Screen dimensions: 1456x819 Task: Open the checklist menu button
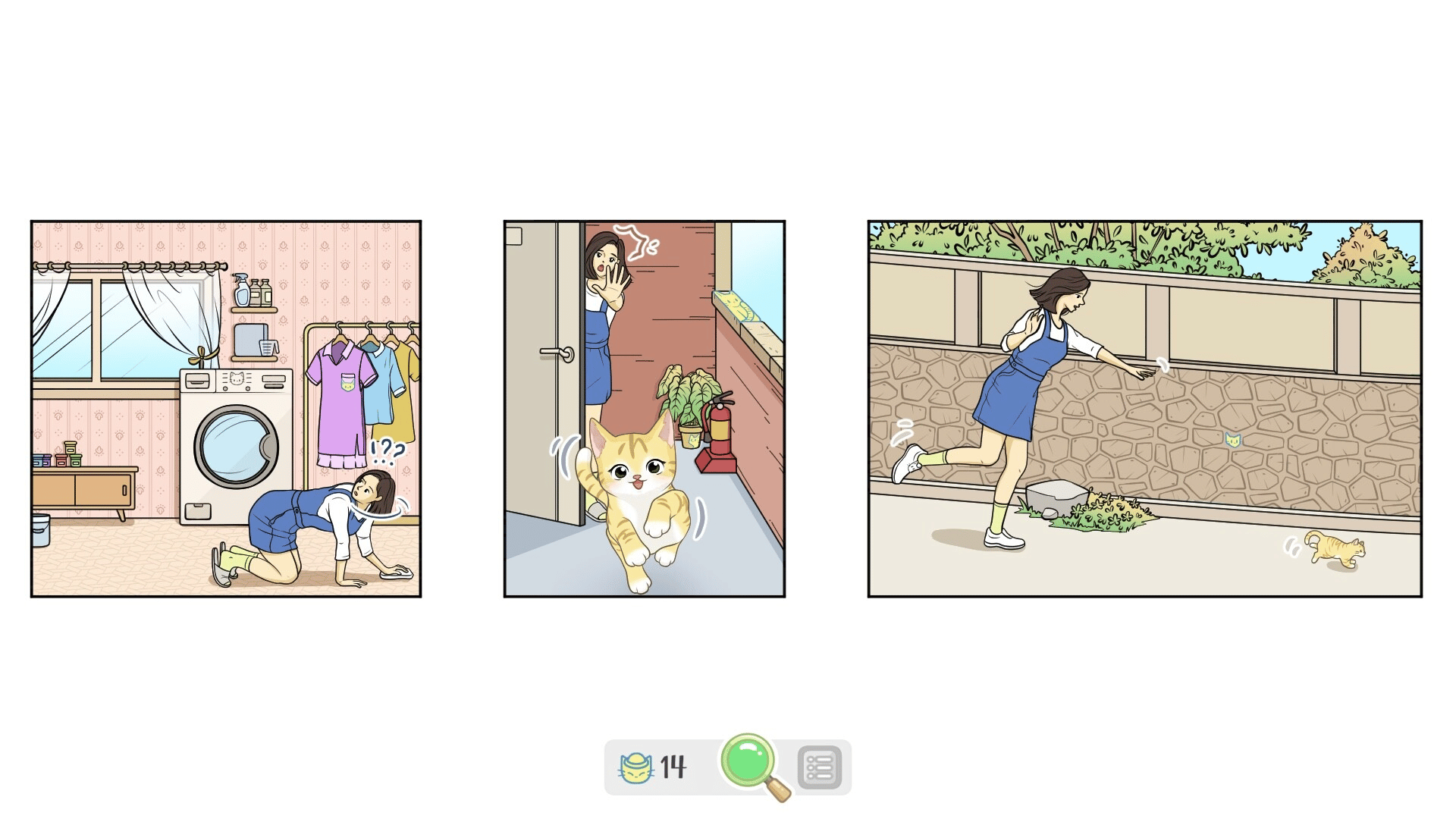[x=819, y=767]
